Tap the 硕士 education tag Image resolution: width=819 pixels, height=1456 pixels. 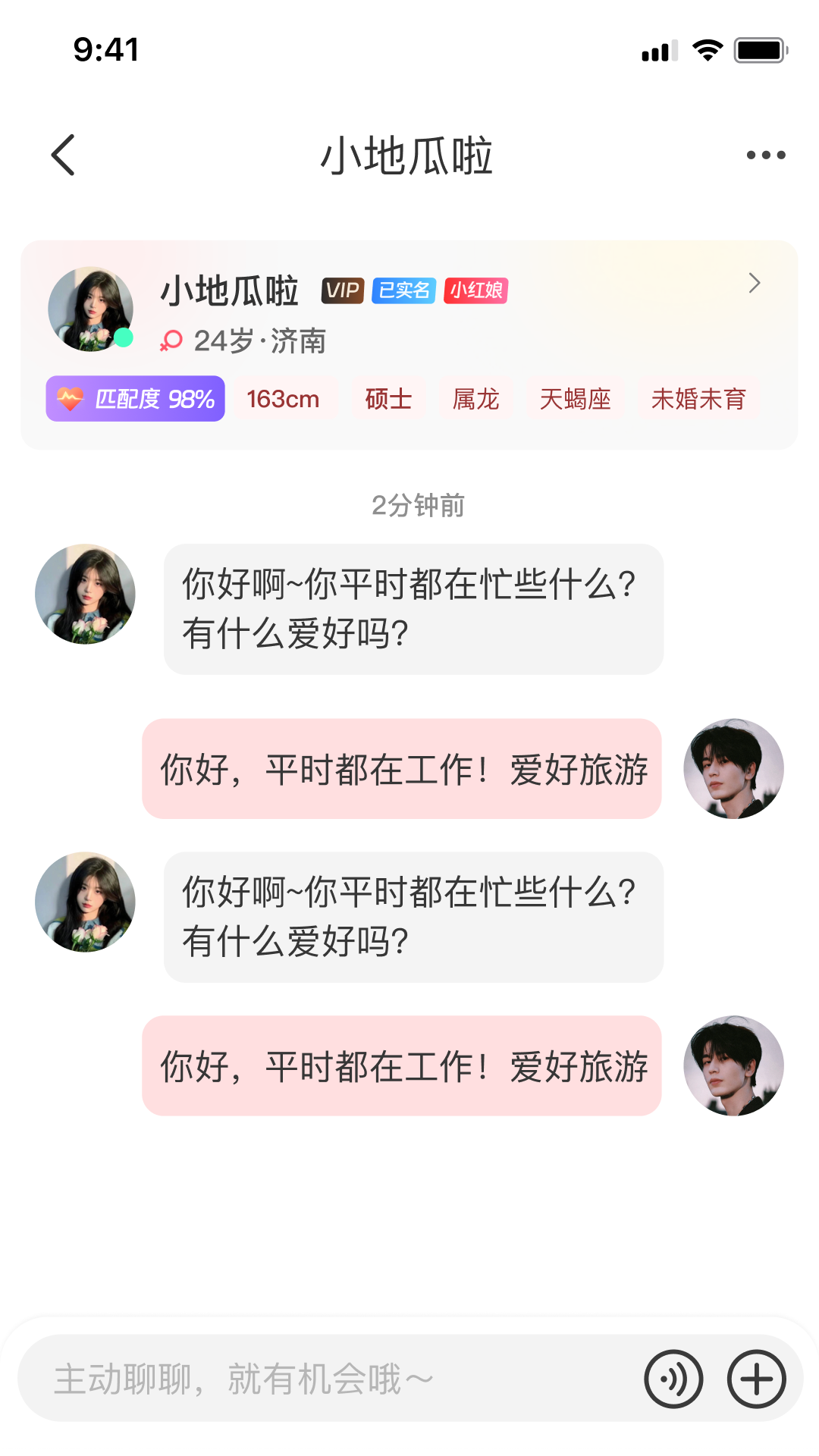point(388,398)
